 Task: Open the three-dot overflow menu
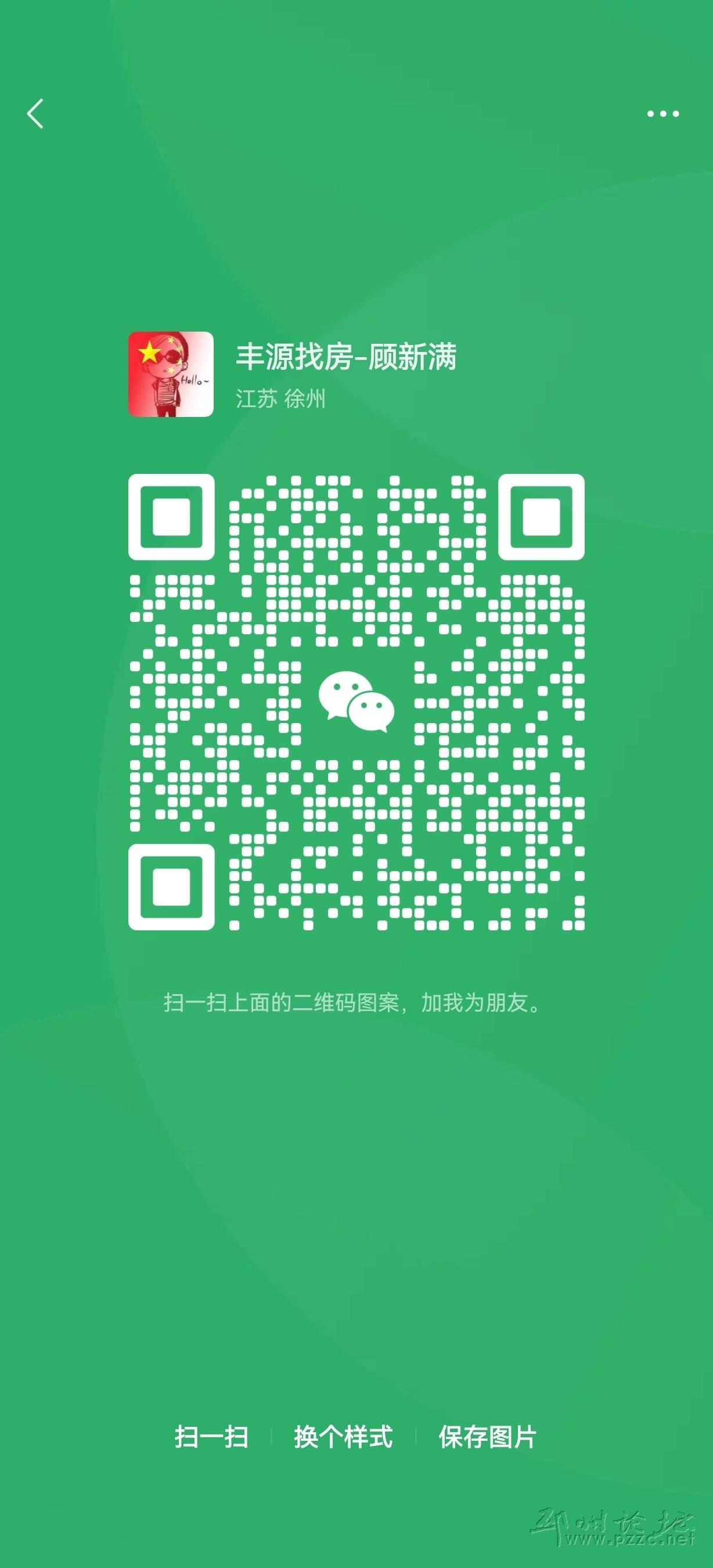point(662,114)
